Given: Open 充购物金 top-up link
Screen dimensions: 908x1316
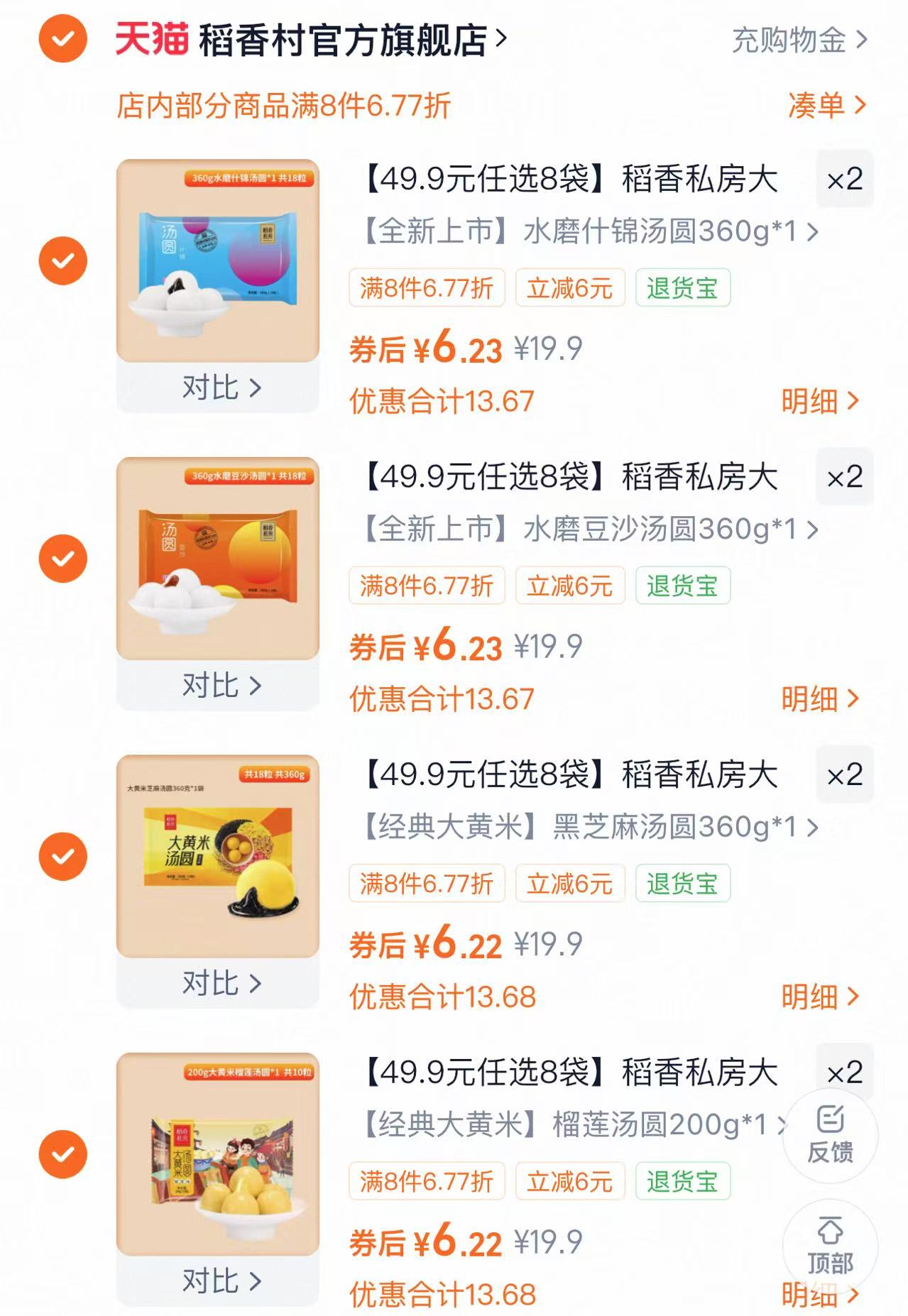Looking at the screenshot, I should 799,40.
